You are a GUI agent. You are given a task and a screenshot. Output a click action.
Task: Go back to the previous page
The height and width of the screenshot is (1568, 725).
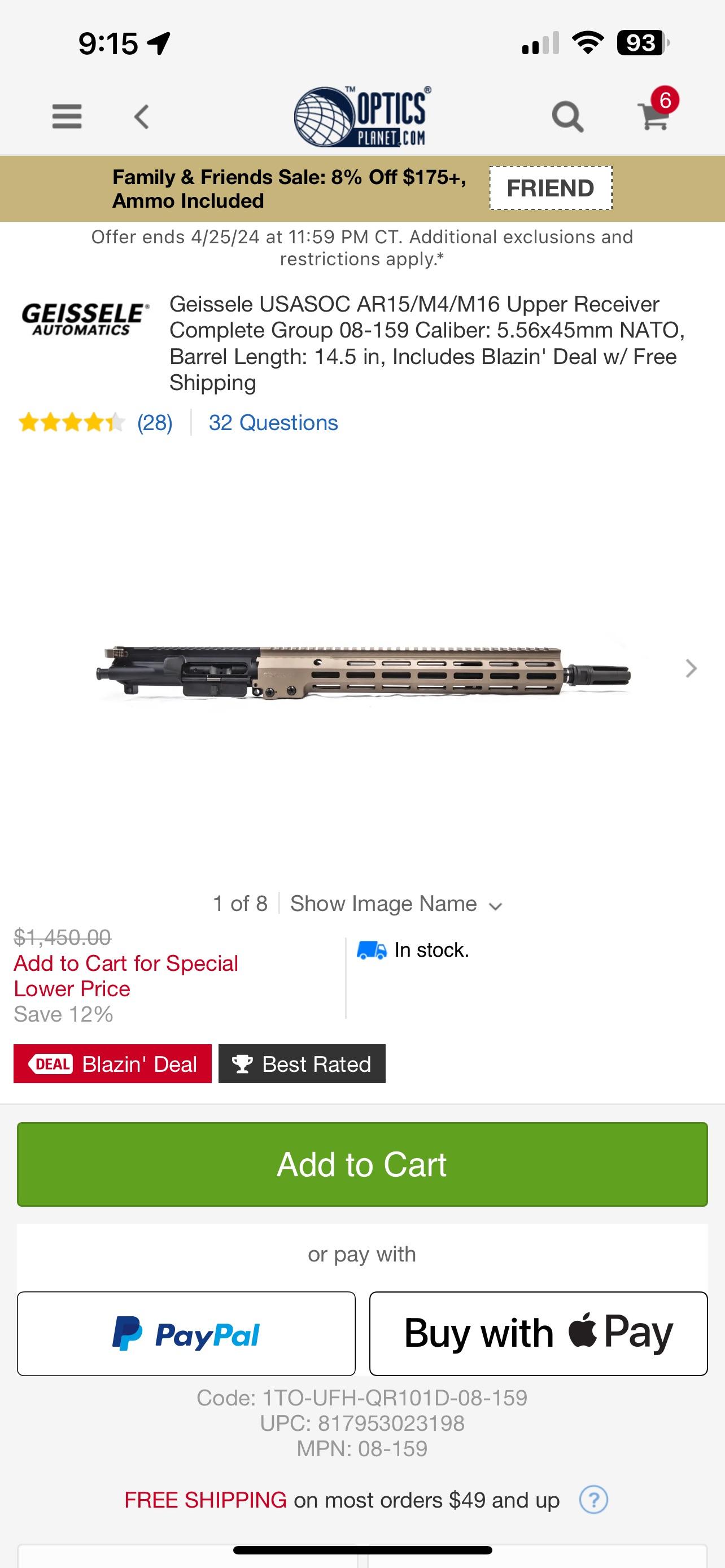142,116
